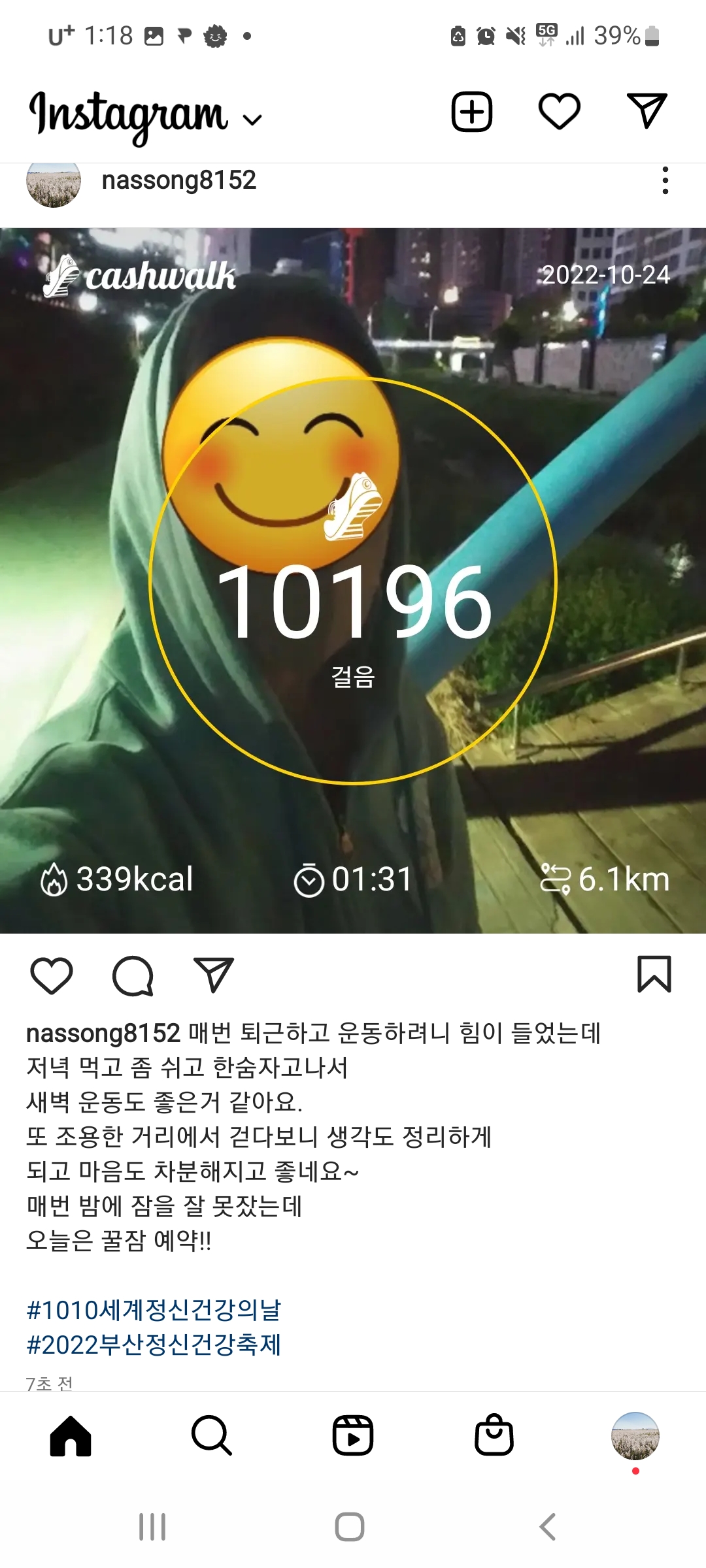This screenshot has width=706, height=1568.
Task: Bookmark nassong8152's post
Action: (x=654, y=974)
